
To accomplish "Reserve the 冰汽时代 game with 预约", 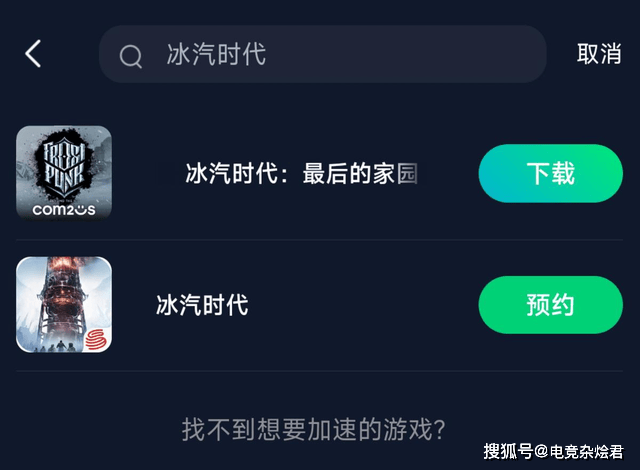I will coord(550,305).
